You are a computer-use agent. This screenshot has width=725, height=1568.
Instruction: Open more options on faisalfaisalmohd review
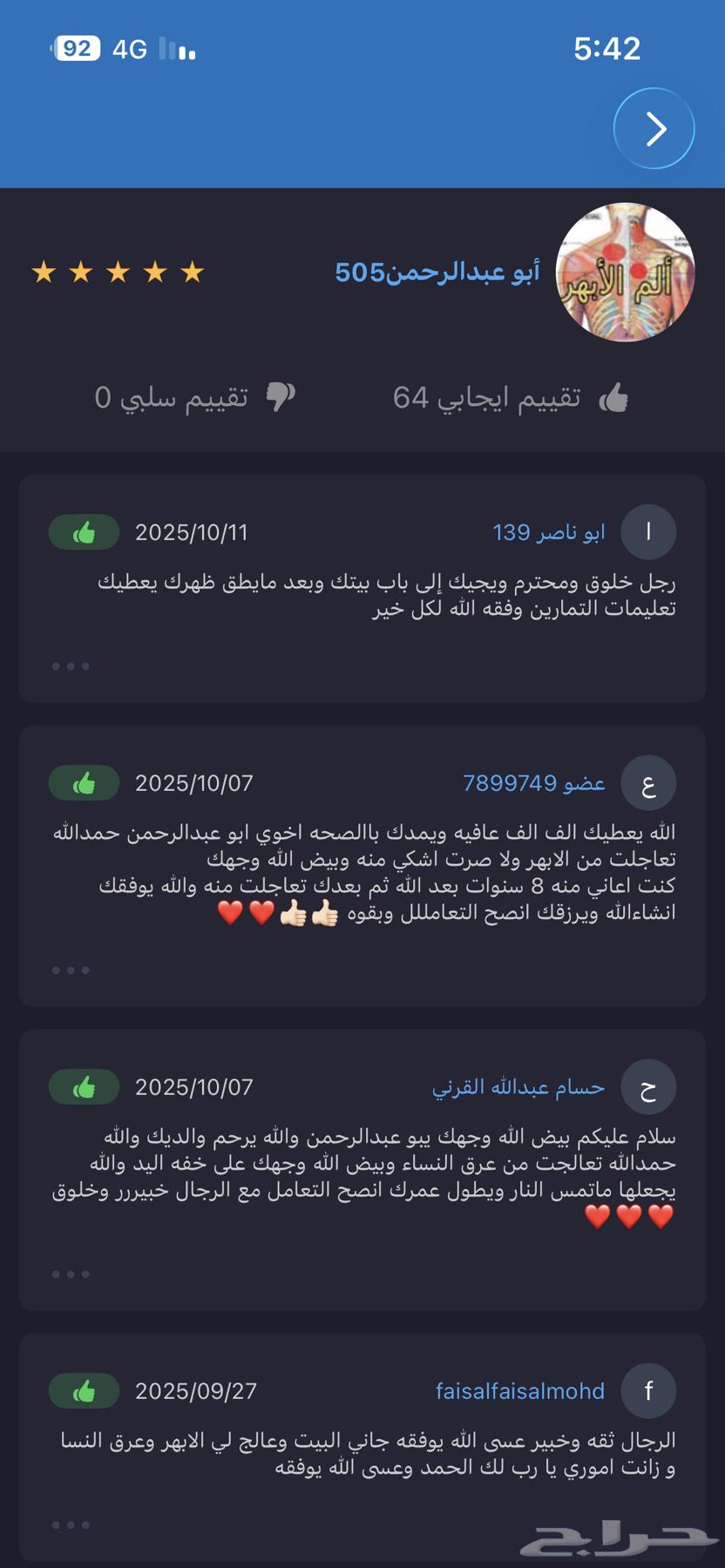point(71,1525)
